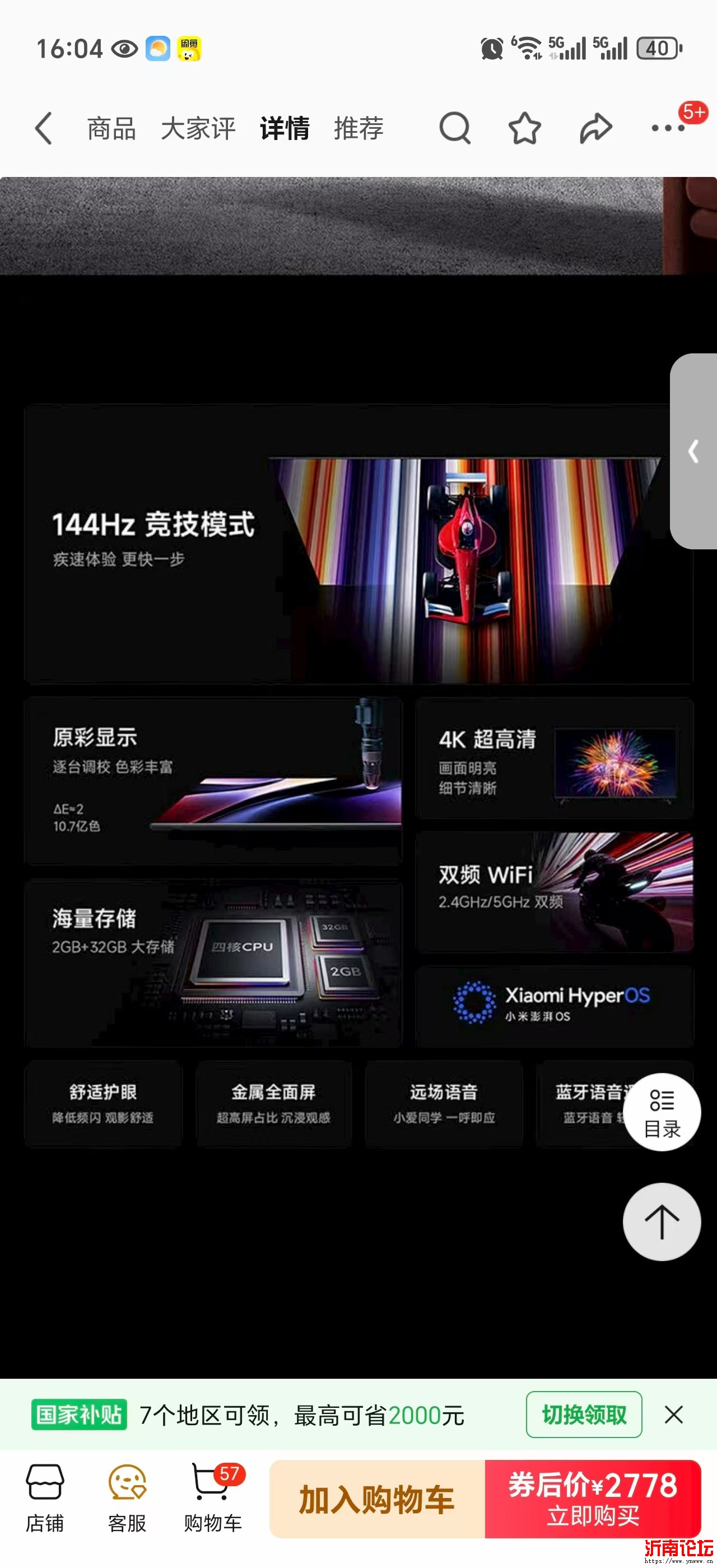The width and height of the screenshot is (717, 1568).
Task: Dismiss the 国家补贴 banner
Action: [674, 1415]
